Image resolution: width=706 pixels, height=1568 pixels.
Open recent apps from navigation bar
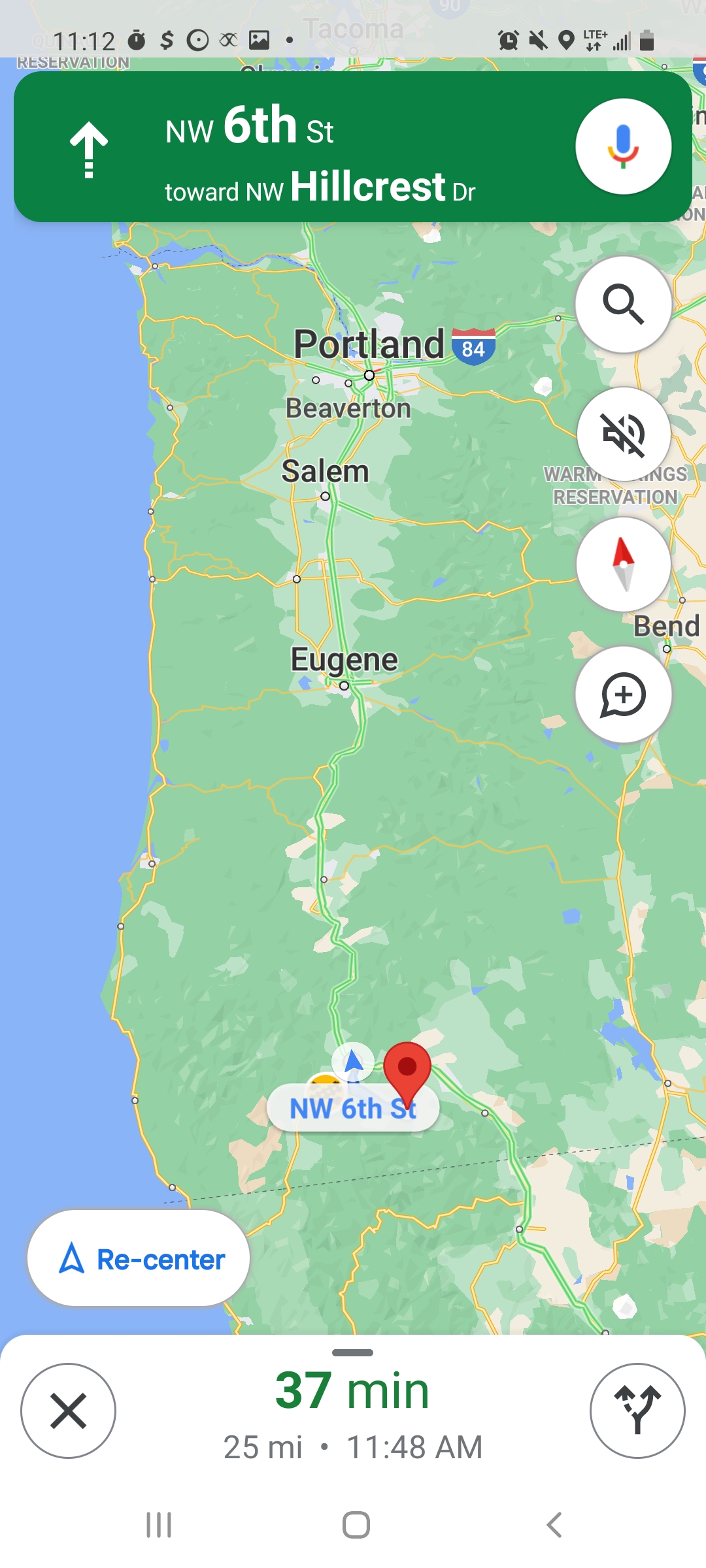pyautogui.click(x=159, y=1525)
